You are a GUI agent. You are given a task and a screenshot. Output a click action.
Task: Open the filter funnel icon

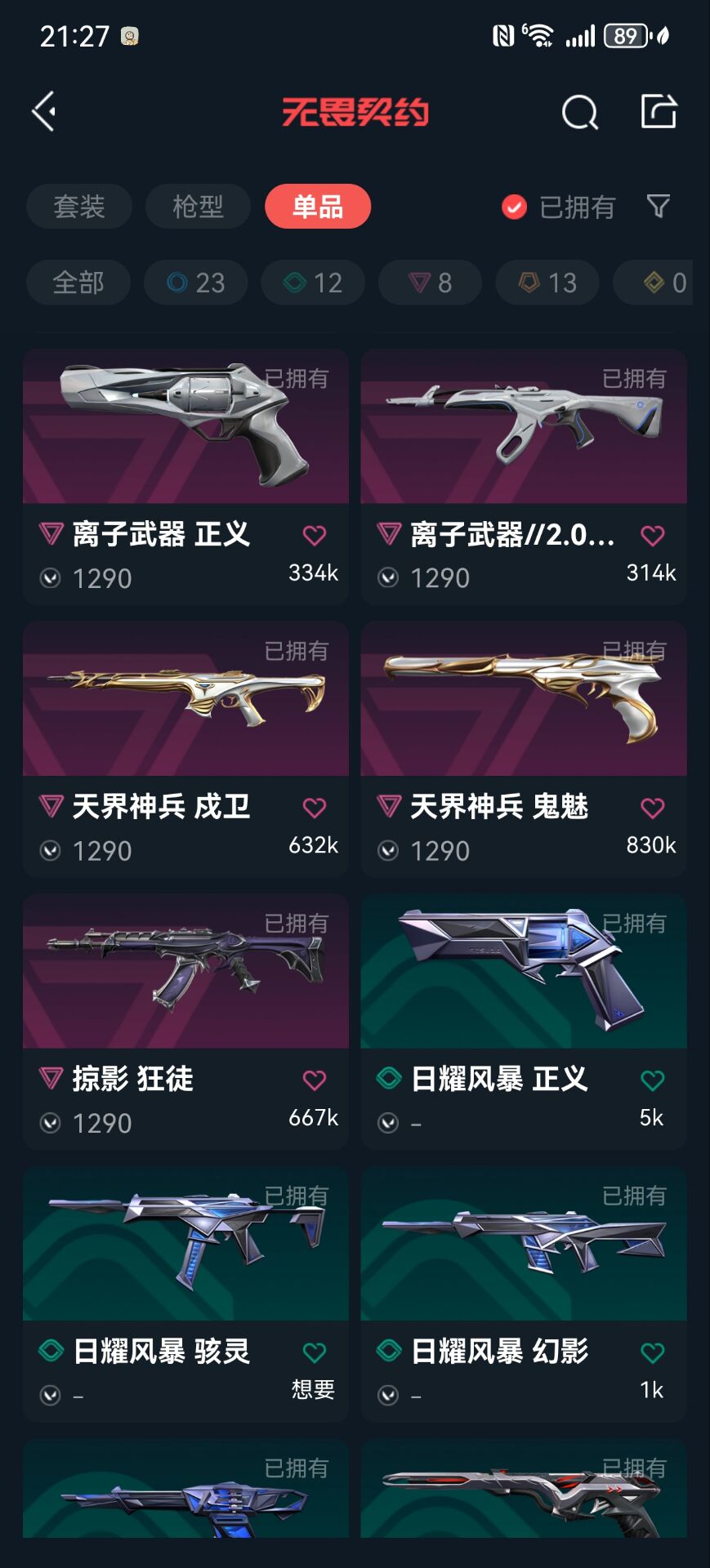click(658, 206)
